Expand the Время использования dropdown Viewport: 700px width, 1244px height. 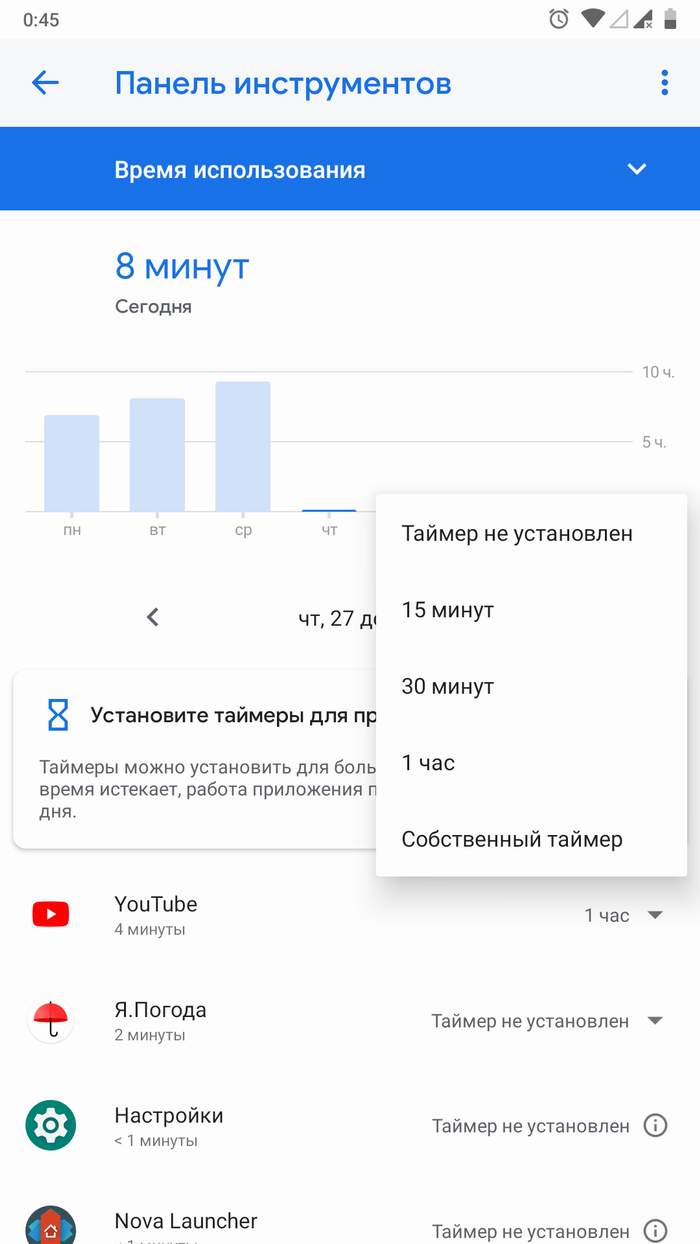tap(637, 170)
